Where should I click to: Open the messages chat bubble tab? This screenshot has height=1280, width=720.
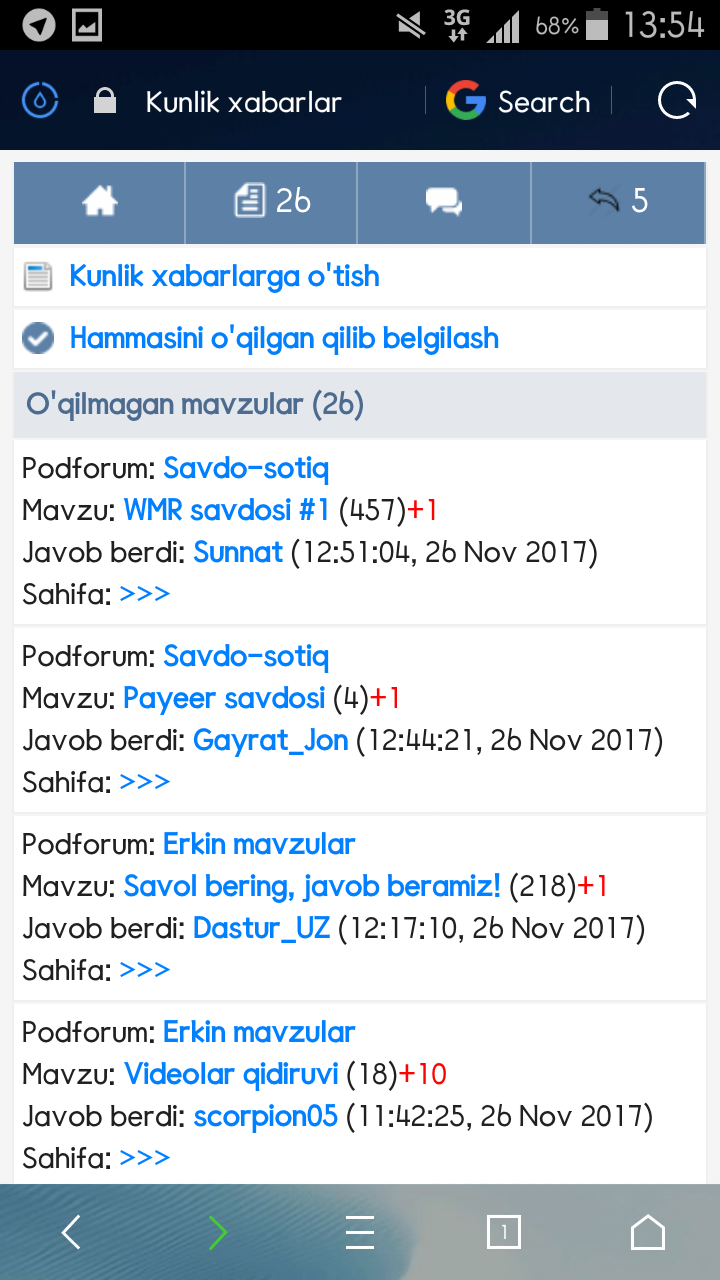(443, 202)
